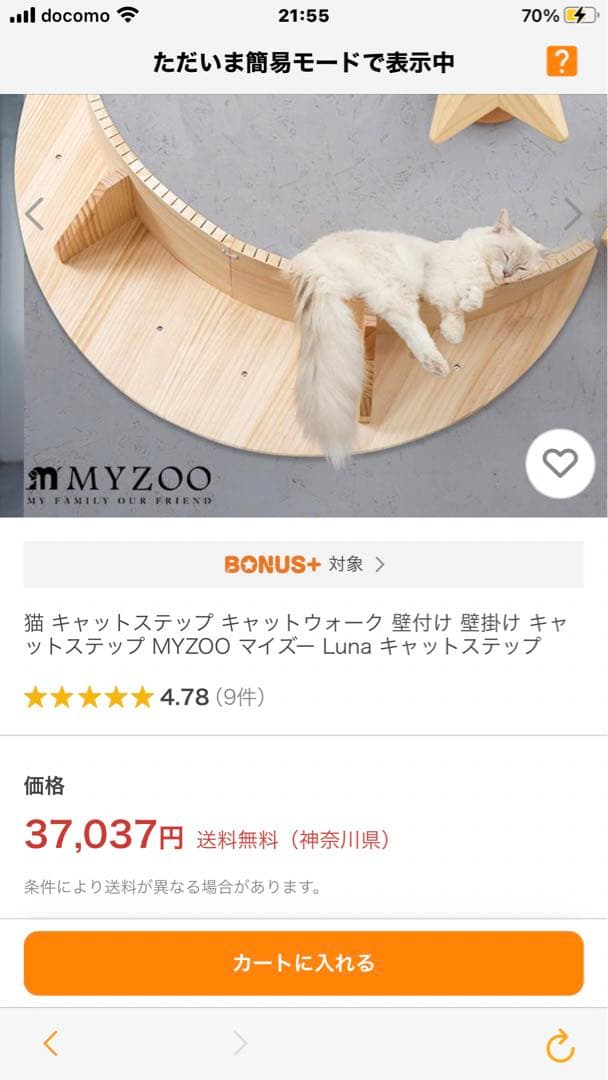608x1080 pixels.
Task: Open the BONUS+ 対象 banner
Action: click(303, 564)
